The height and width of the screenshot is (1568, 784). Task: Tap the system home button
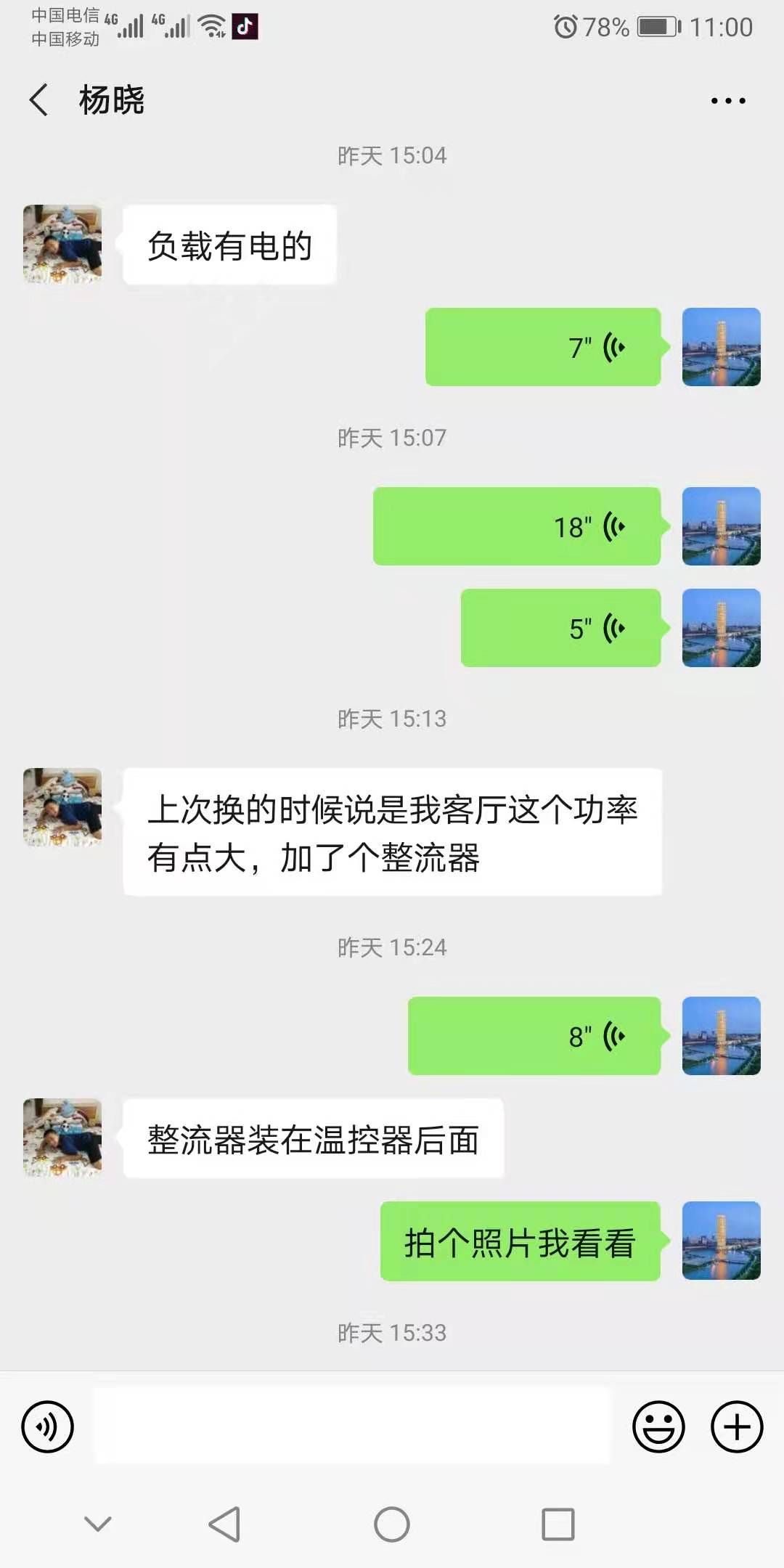[392, 1524]
